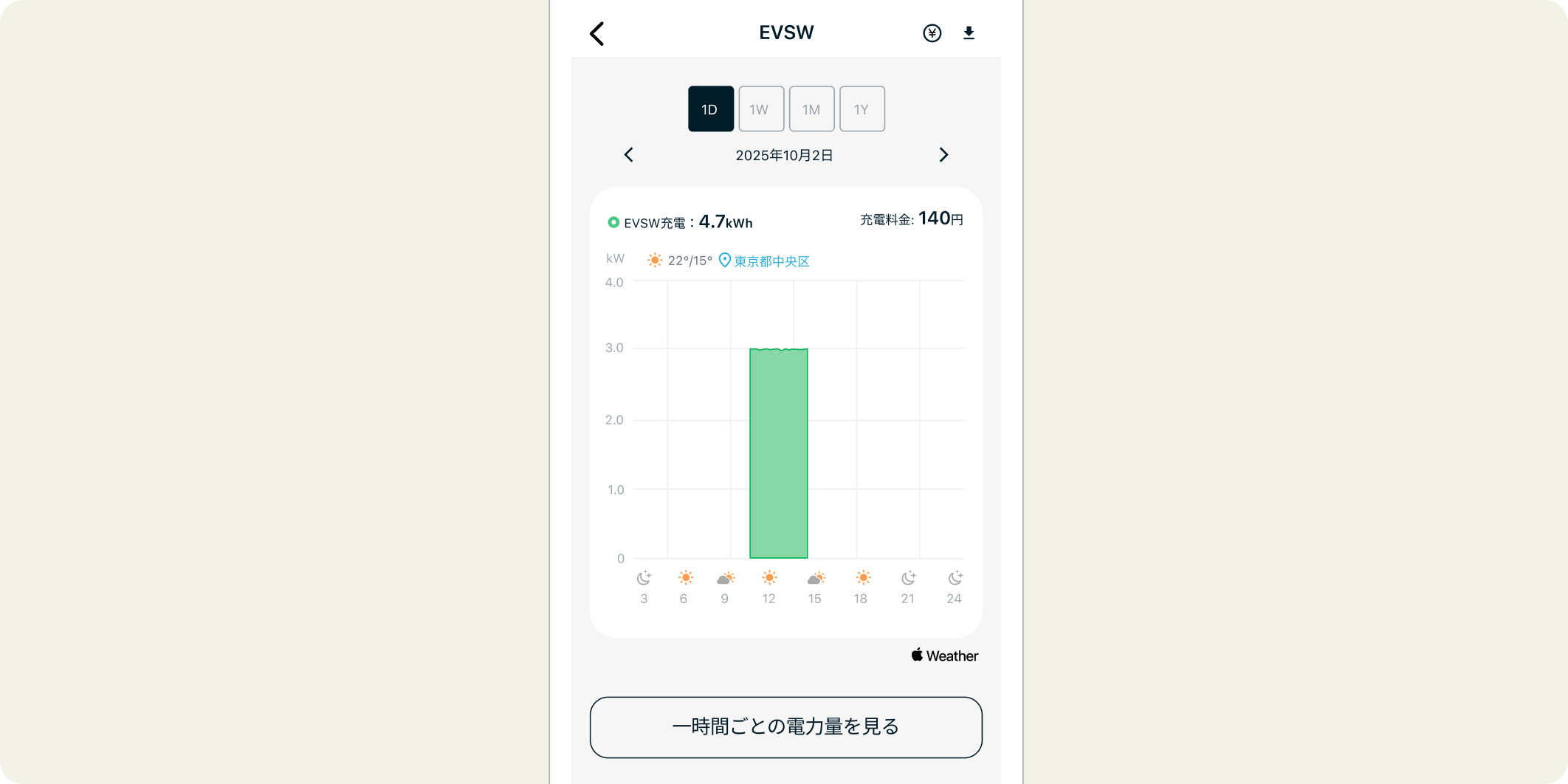This screenshot has height=784, width=1568.
Task: Switch to the 1M monthly view
Action: point(811,109)
